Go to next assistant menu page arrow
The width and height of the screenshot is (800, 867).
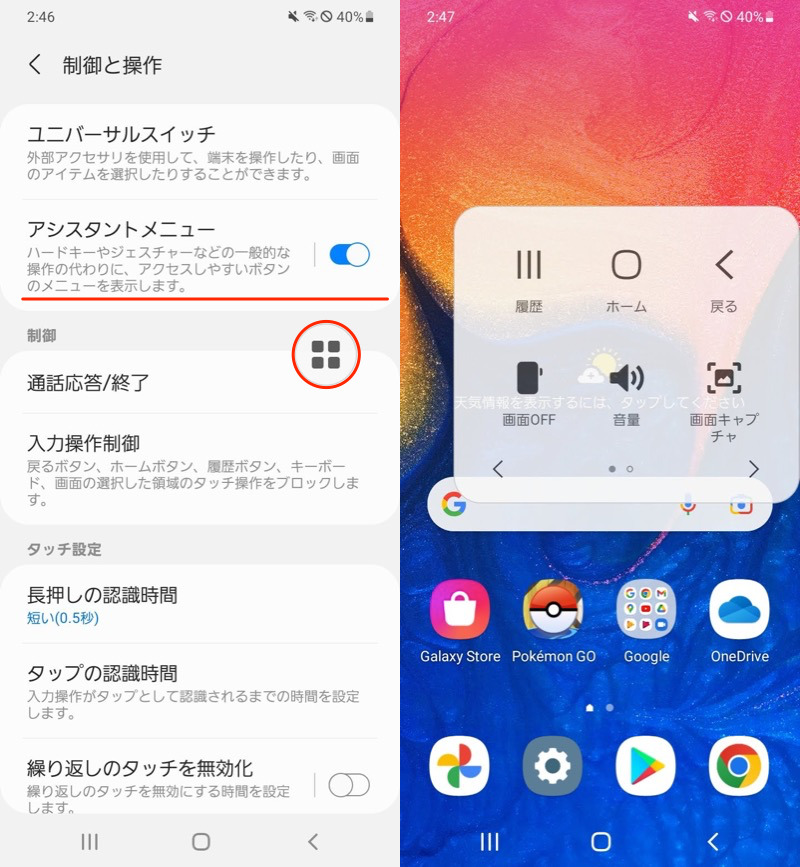click(x=754, y=469)
